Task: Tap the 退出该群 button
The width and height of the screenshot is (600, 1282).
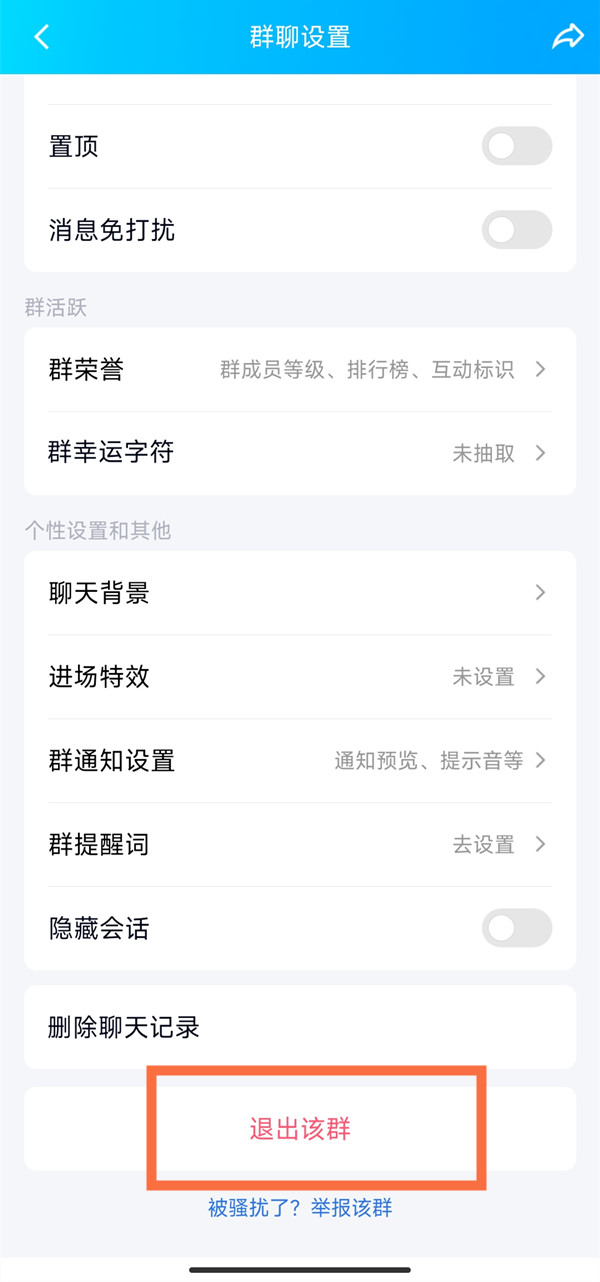Action: (x=300, y=1129)
